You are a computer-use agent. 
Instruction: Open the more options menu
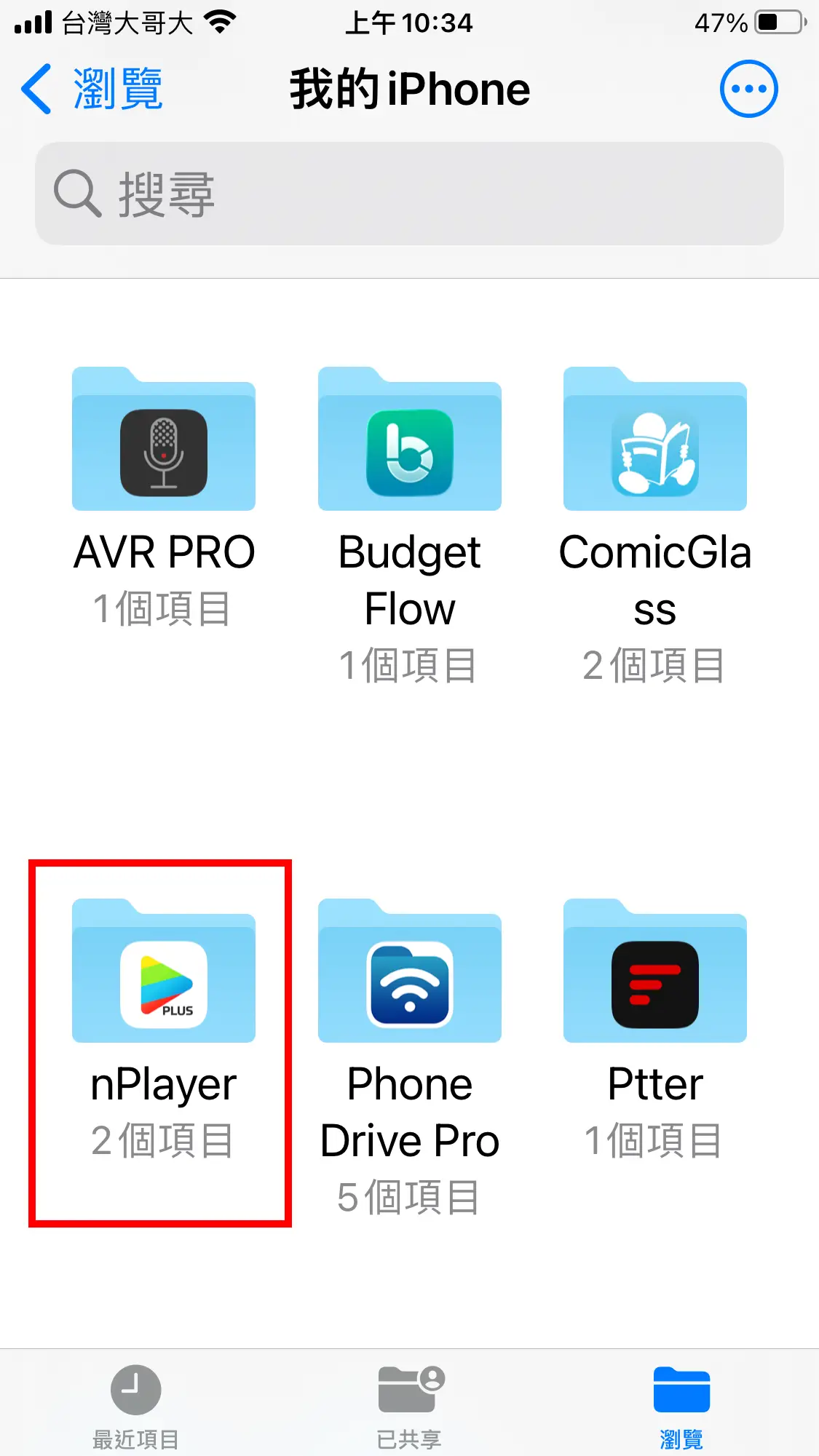pyautogui.click(x=748, y=89)
